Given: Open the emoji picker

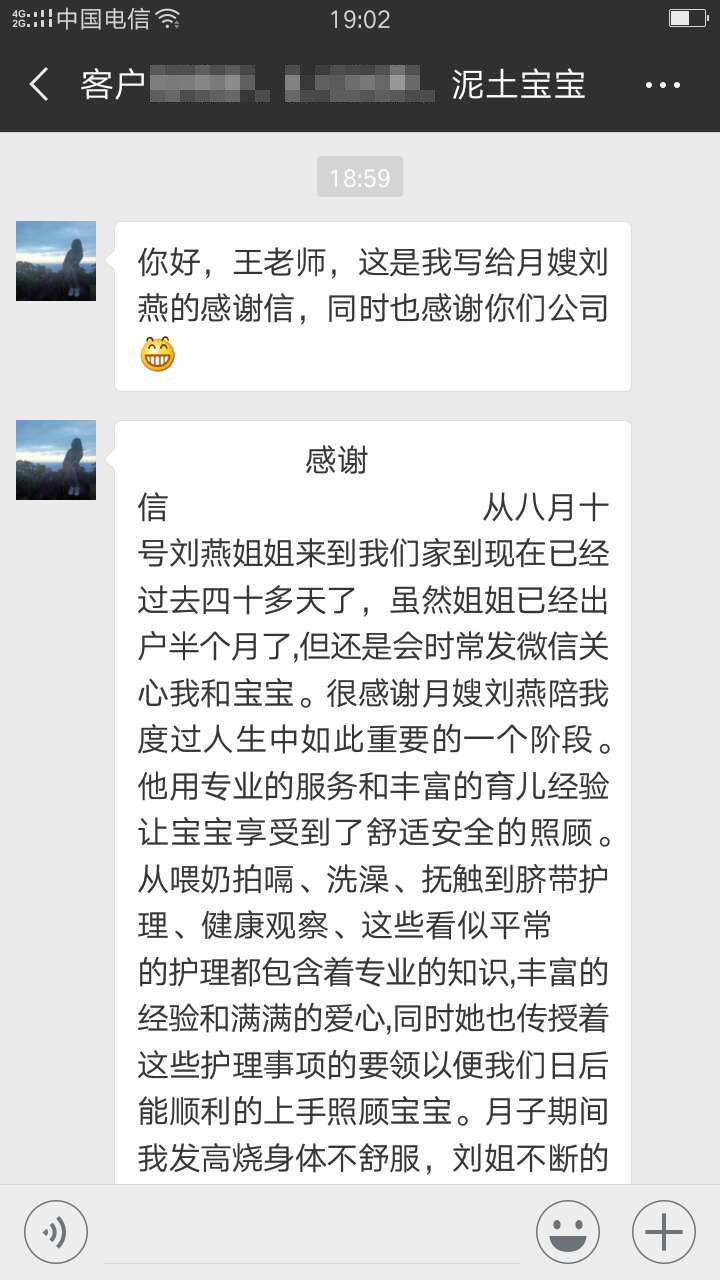Looking at the screenshot, I should 568,1231.
